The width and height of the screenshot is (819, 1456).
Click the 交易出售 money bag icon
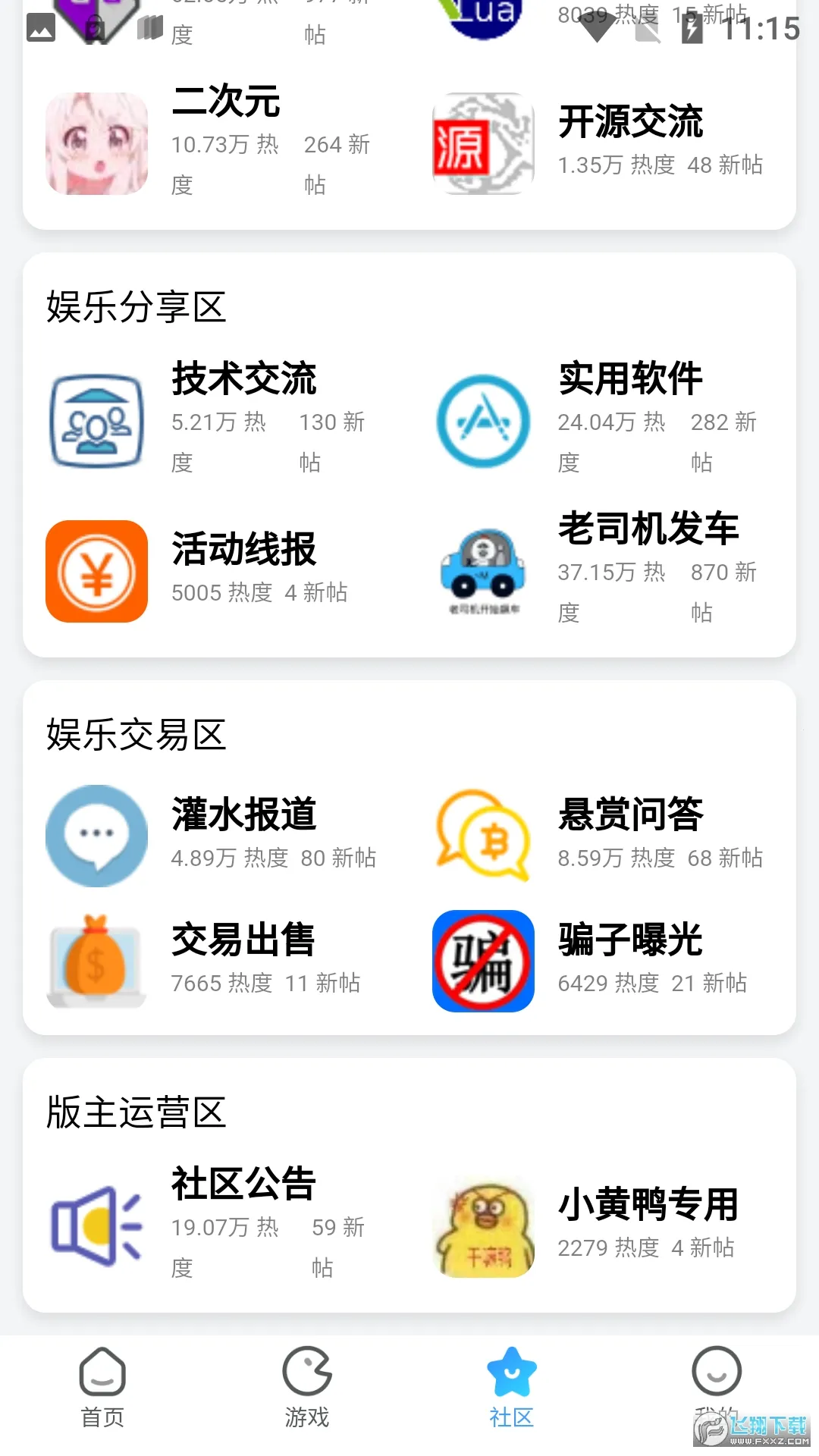[x=96, y=961]
